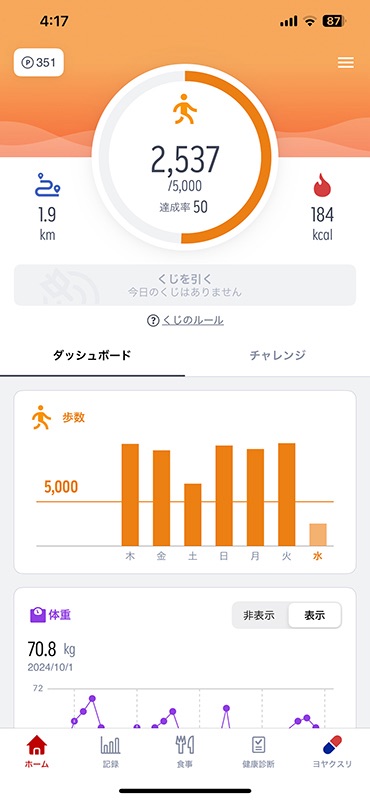Select 表示 in the weight card

pos(314,615)
